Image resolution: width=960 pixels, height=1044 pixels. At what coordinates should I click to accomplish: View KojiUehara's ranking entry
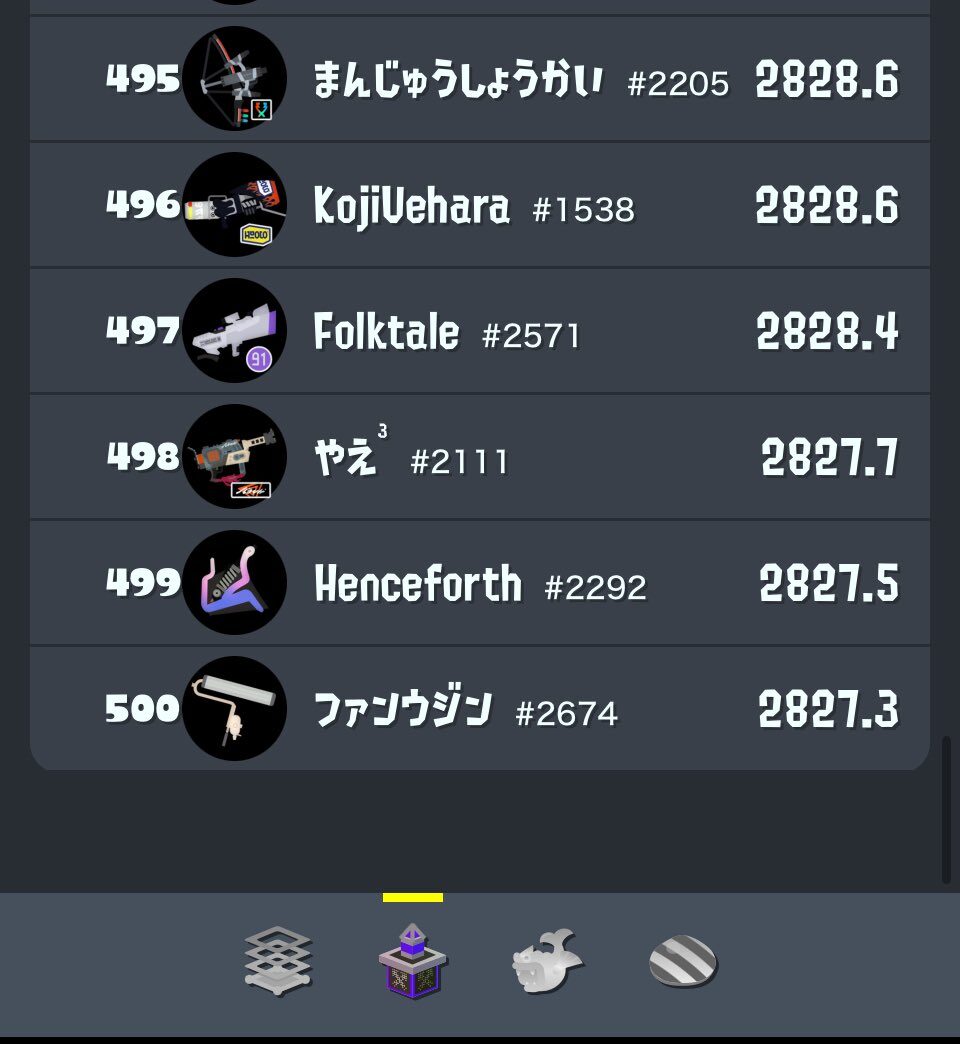pos(480,206)
